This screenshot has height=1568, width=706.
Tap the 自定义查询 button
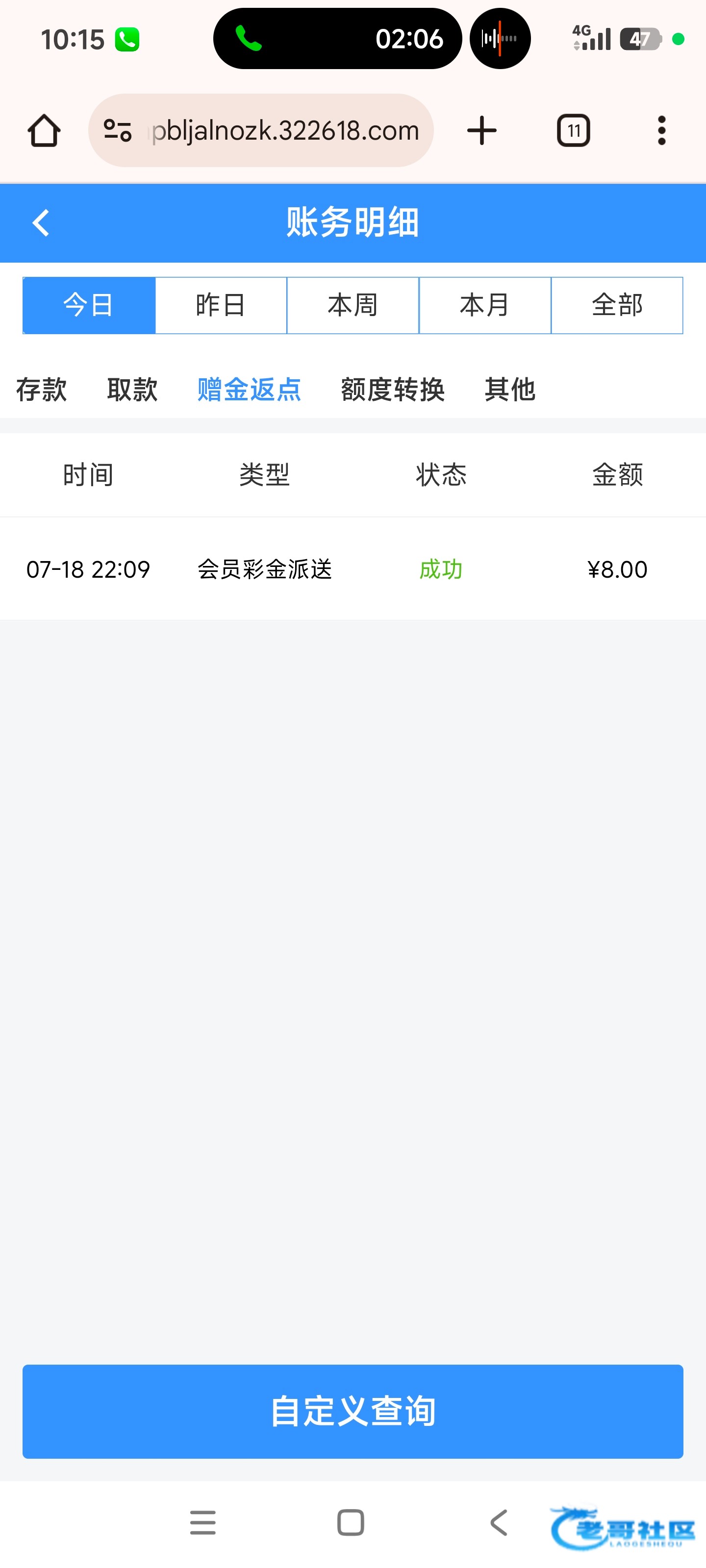pyautogui.click(x=353, y=1411)
